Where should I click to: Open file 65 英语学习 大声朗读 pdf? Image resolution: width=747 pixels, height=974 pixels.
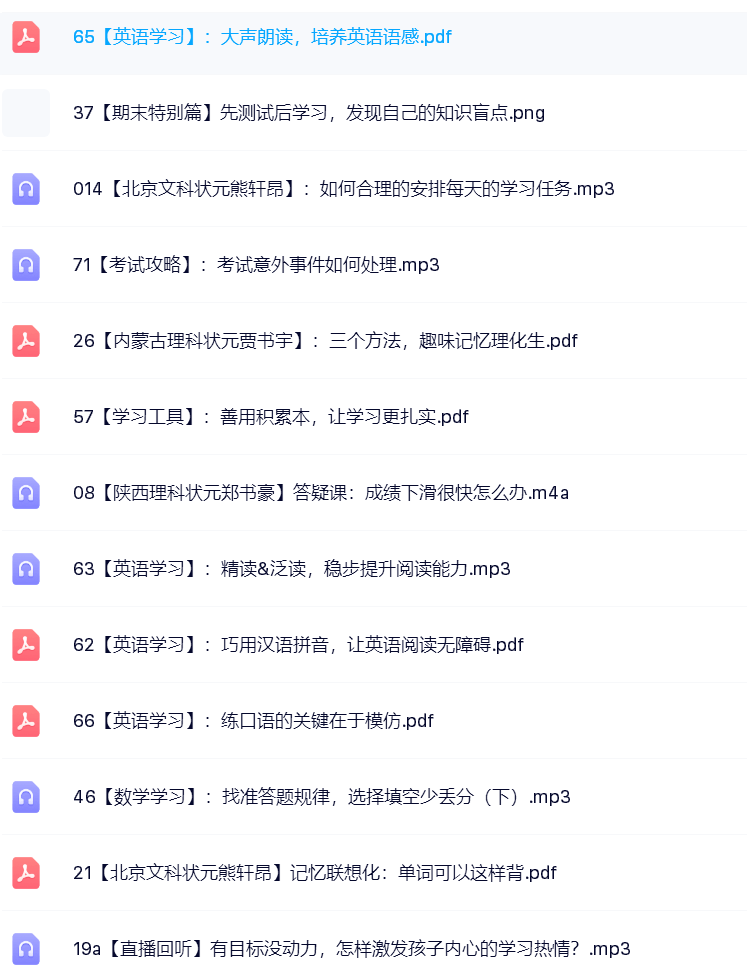(262, 37)
